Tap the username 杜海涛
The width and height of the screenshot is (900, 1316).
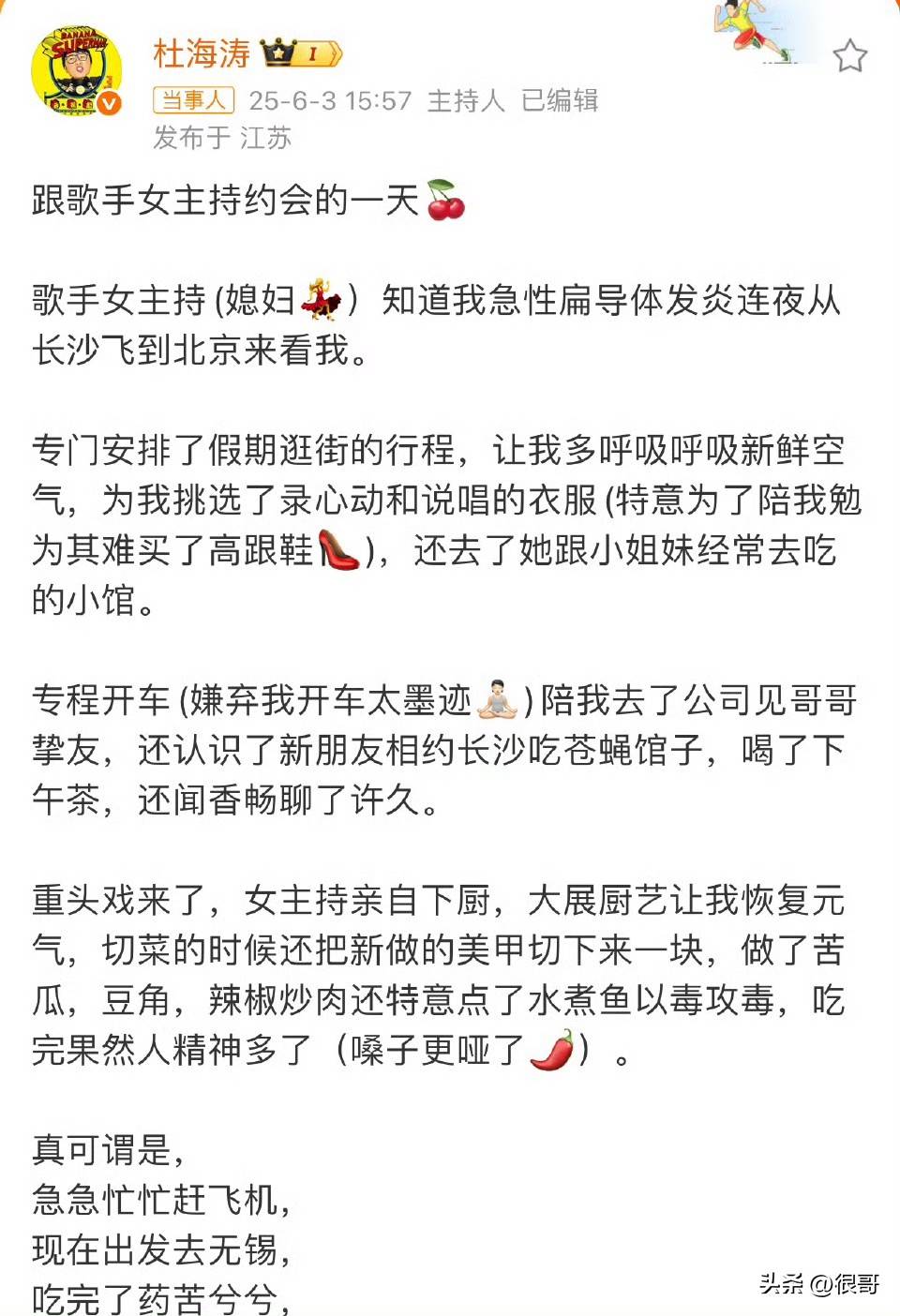tap(202, 53)
